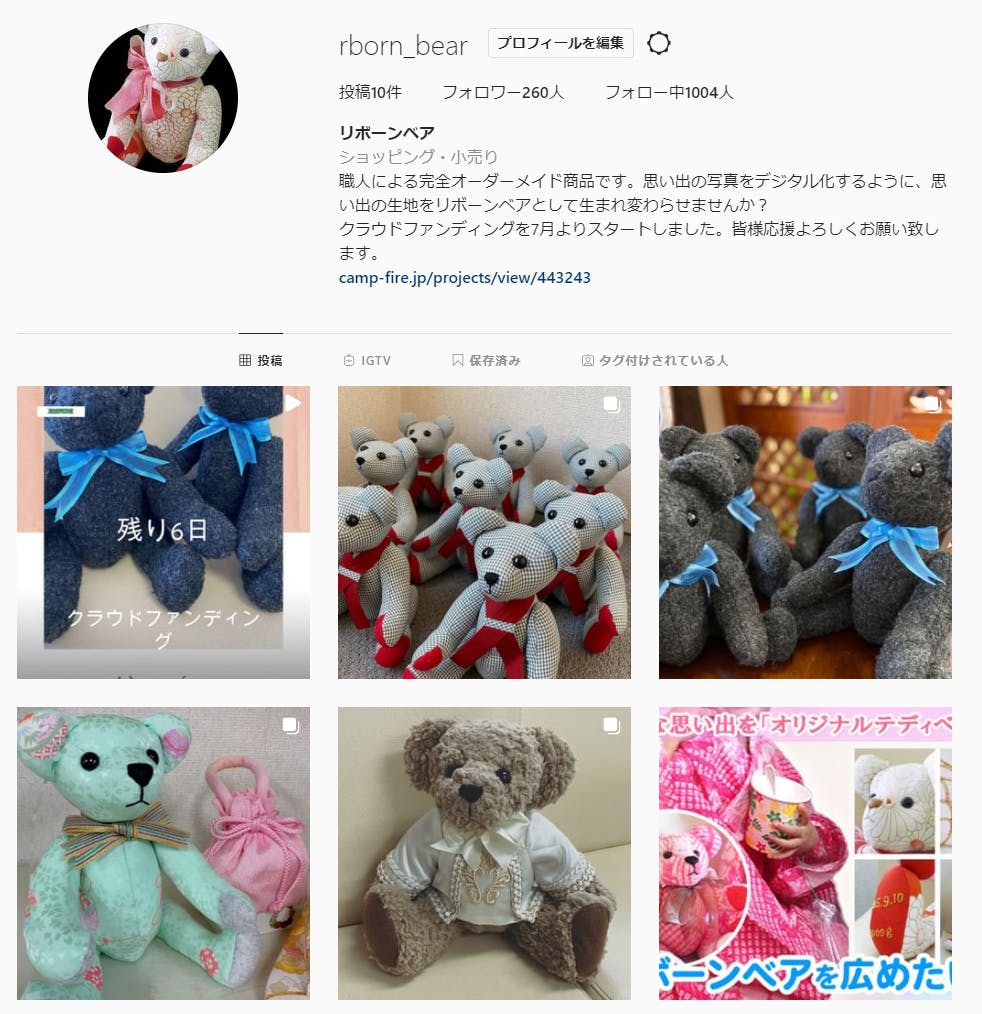Switch to the 保存済み tab
Image resolution: width=982 pixels, height=1014 pixels.
point(486,360)
